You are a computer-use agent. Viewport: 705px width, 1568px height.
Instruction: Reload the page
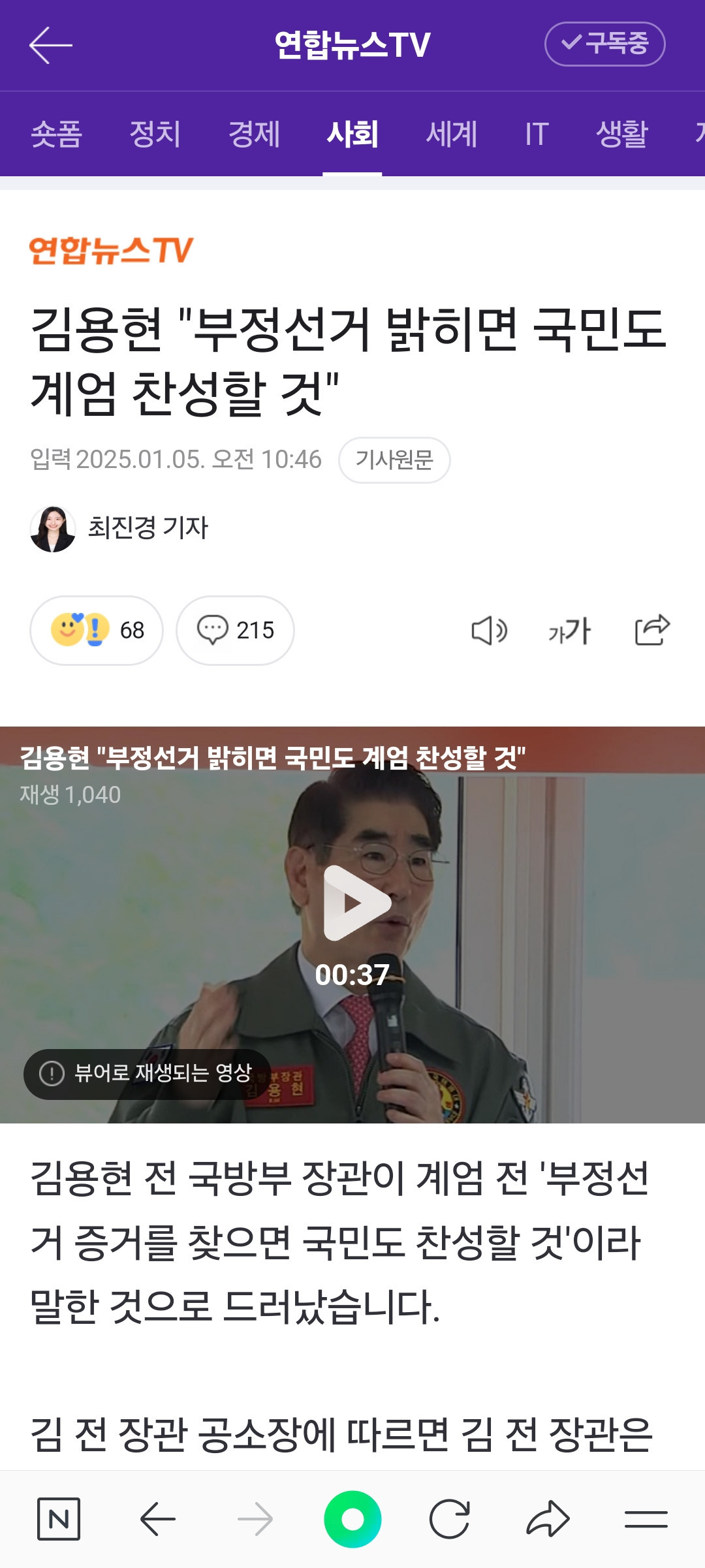coord(450,1519)
